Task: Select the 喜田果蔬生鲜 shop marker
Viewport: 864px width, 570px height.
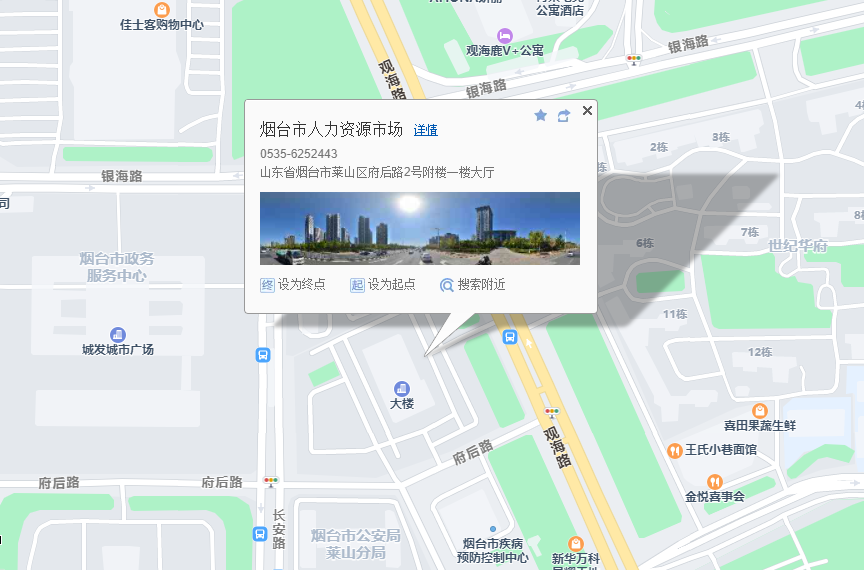Action: 760,411
